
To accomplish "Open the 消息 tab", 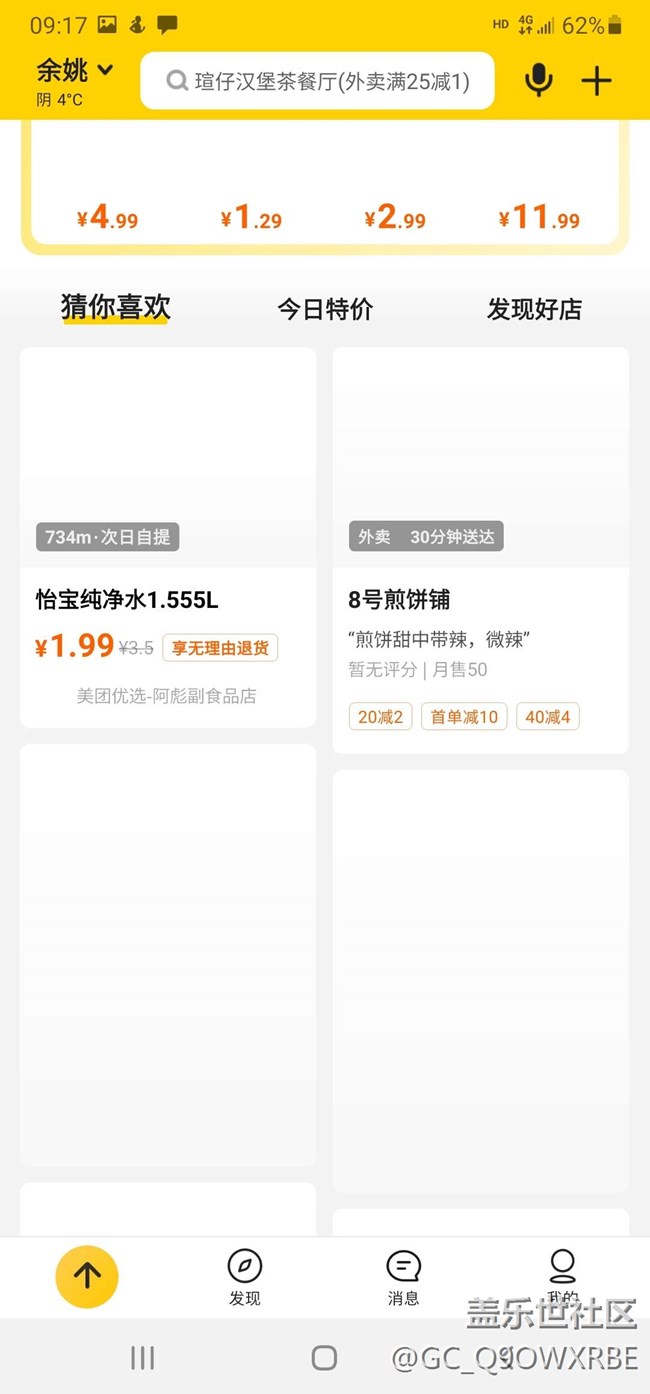I will pyautogui.click(x=403, y=1277).
